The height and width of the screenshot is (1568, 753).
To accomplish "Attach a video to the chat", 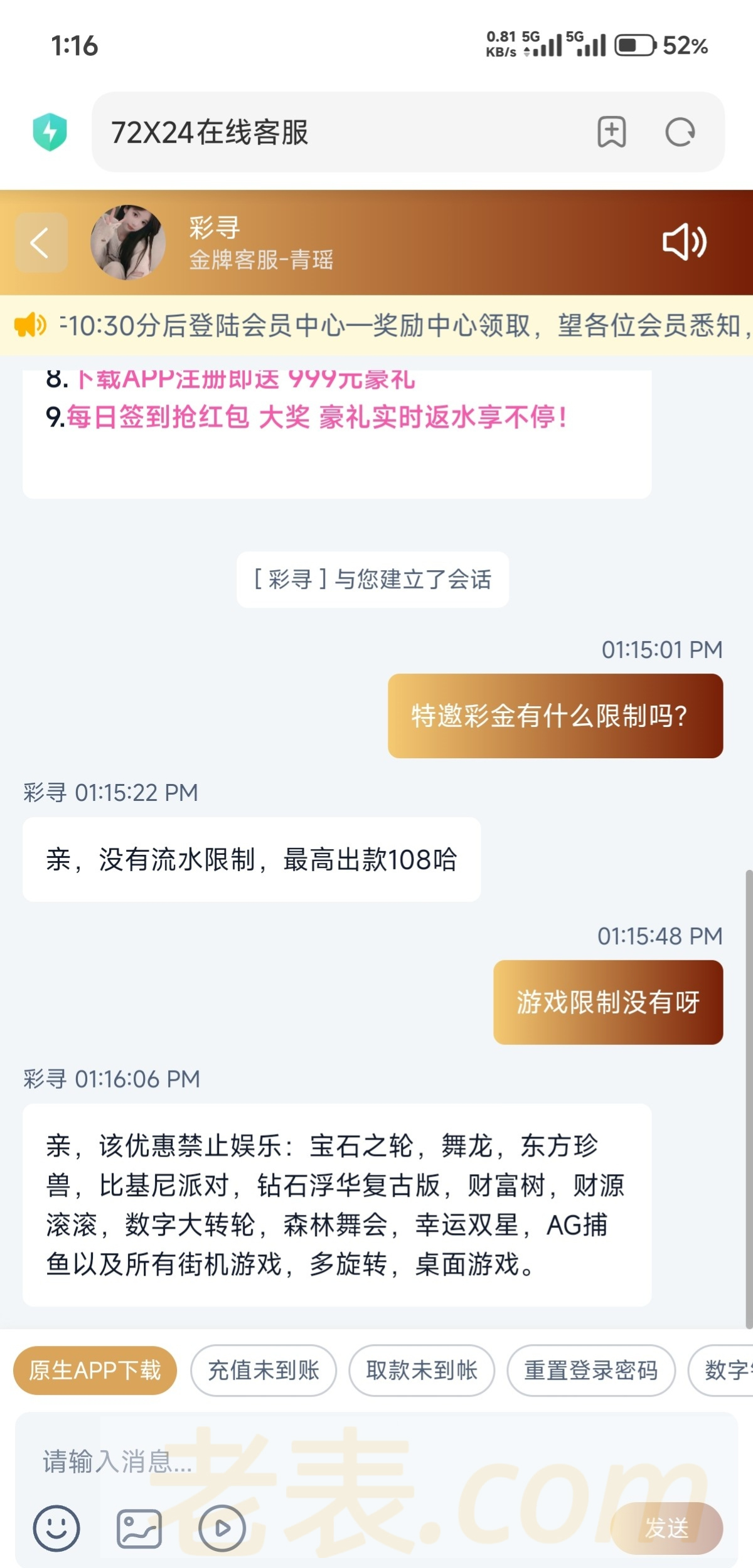I will point(222,1528).
